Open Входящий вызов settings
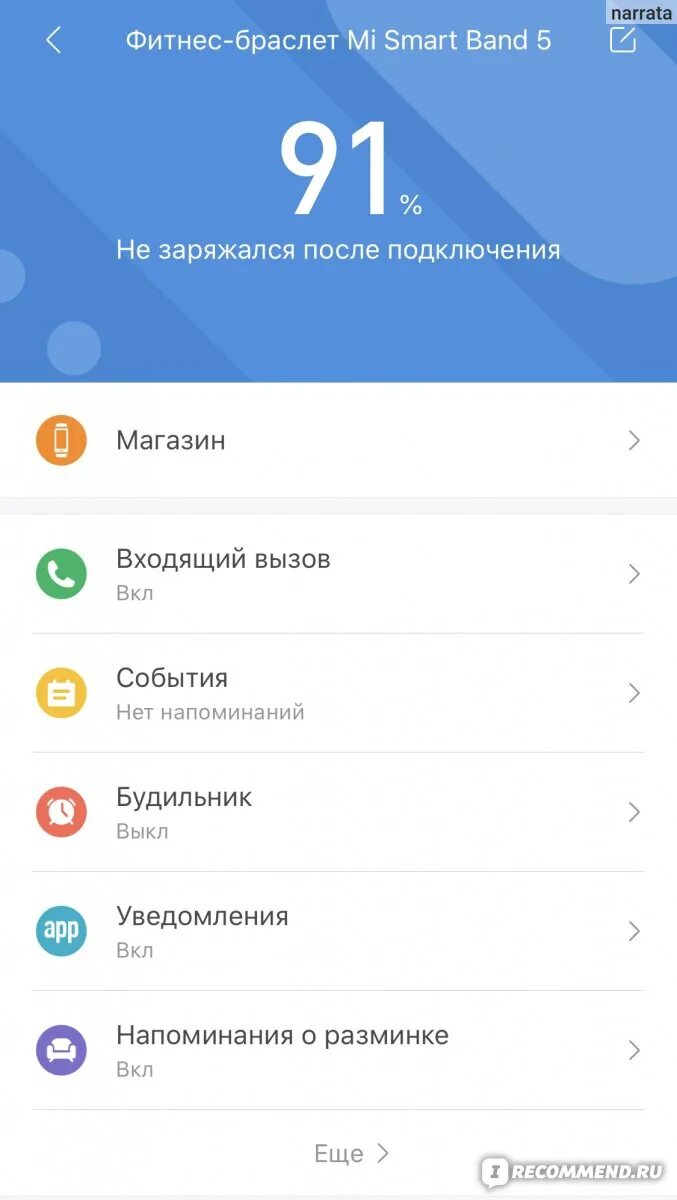This screenshot has width=677, height=1200. [x=338, y=574]
